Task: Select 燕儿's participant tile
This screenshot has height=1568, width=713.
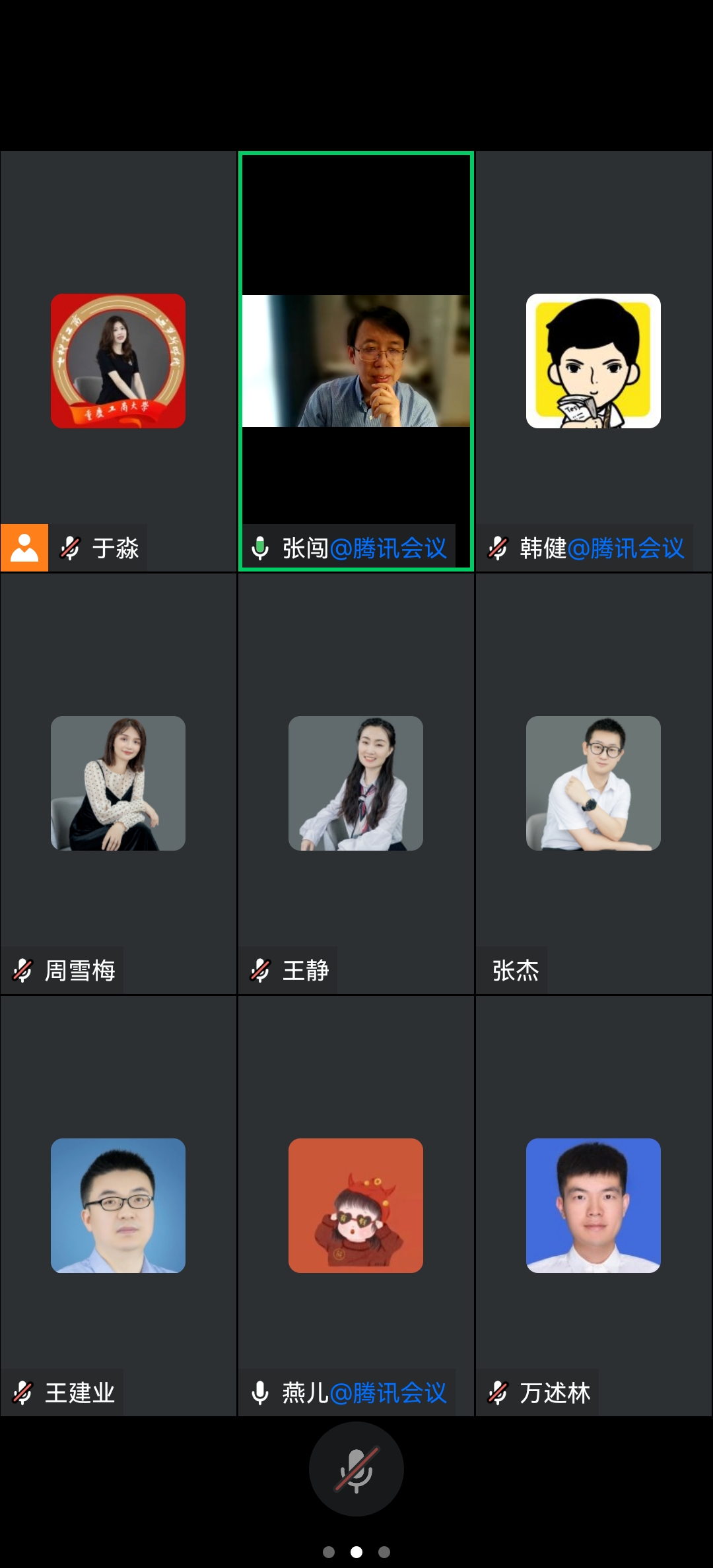Action: pos(356,1206)
